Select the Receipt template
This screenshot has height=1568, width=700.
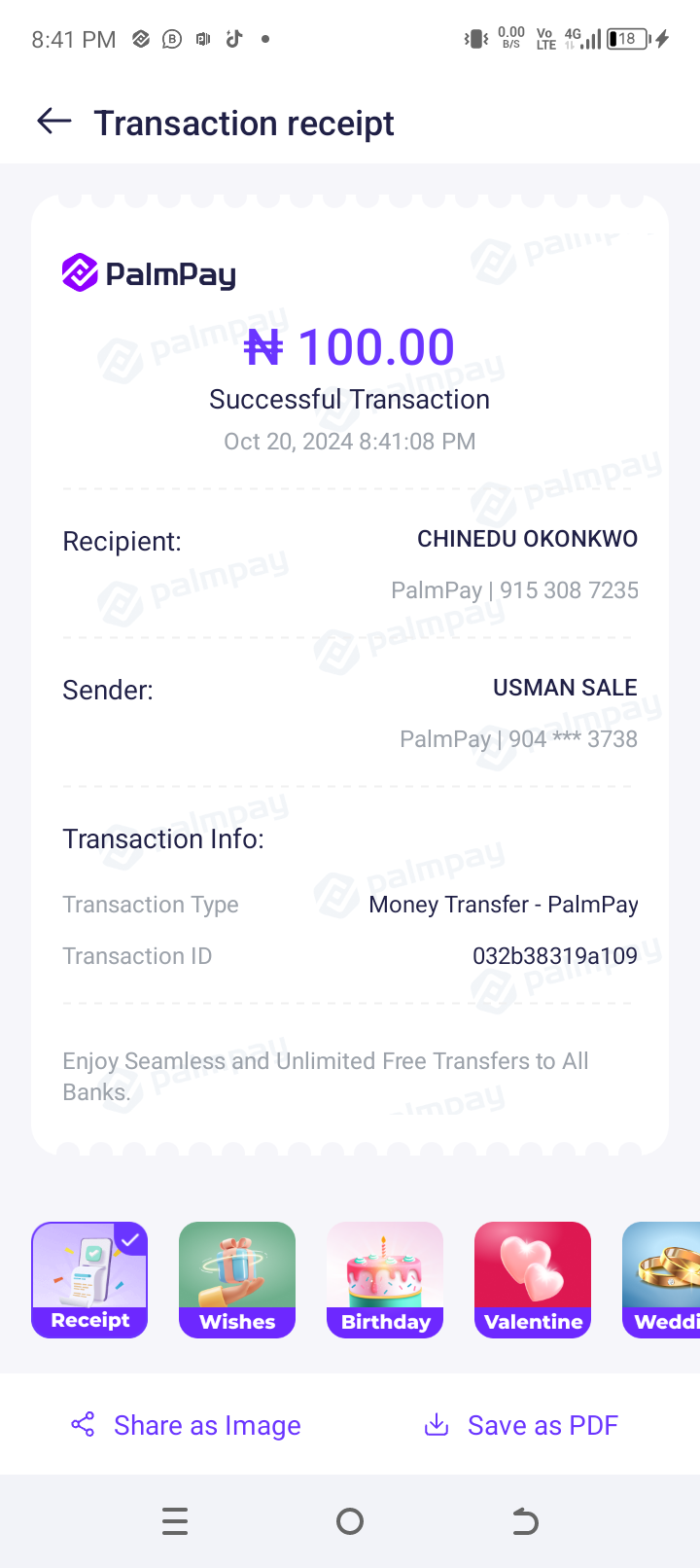click(x=89, y=1279)
